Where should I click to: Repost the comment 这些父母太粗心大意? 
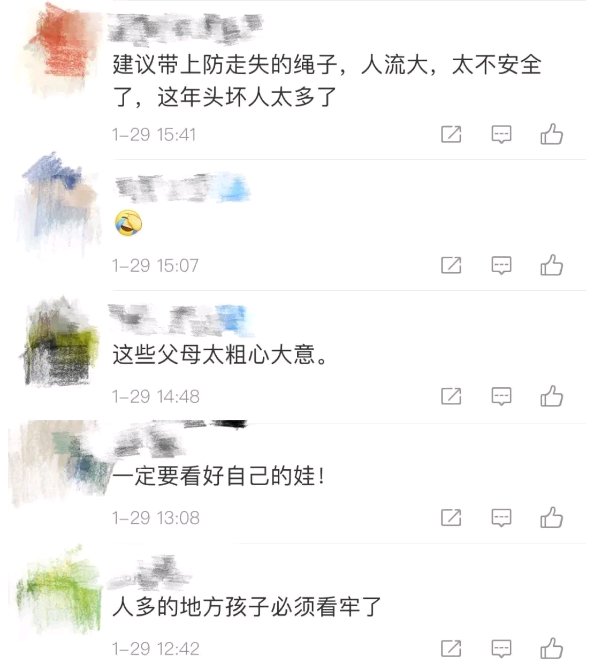click(x=451, y=397)
